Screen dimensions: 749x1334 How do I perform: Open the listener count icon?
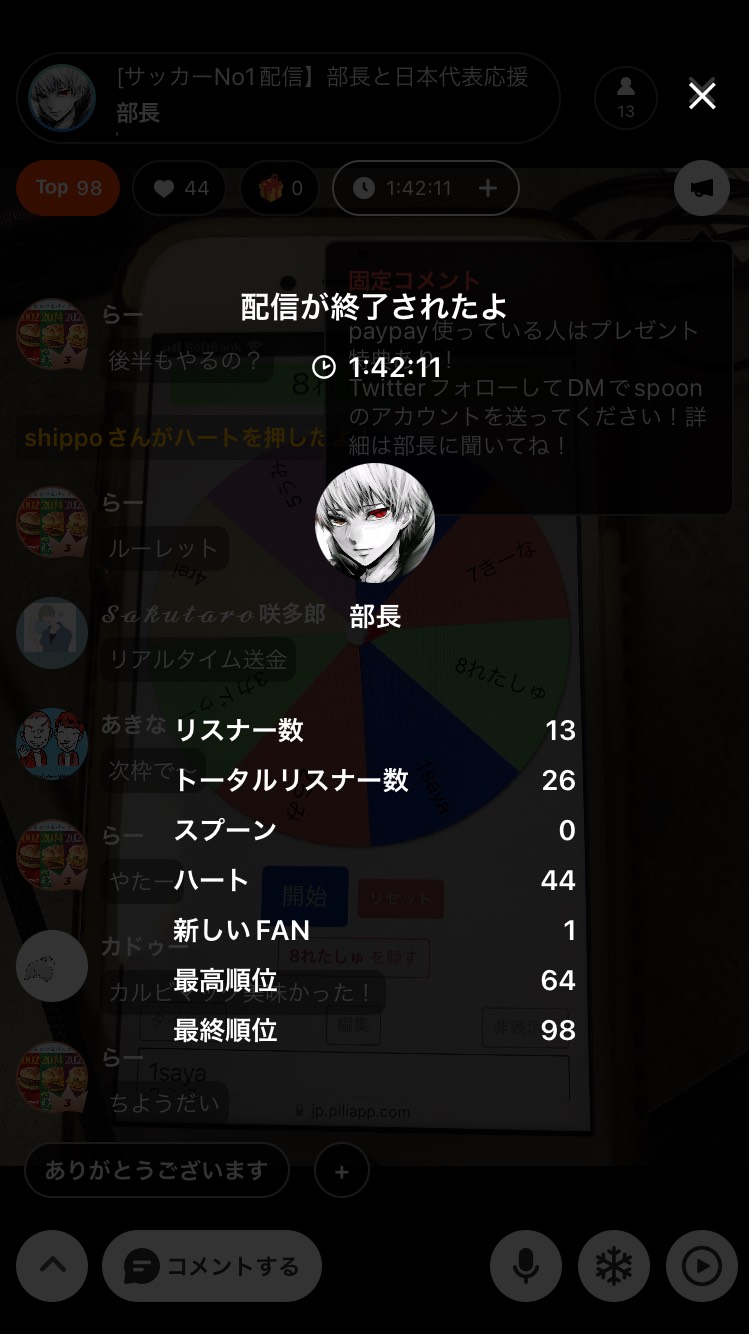pos(625,98)
